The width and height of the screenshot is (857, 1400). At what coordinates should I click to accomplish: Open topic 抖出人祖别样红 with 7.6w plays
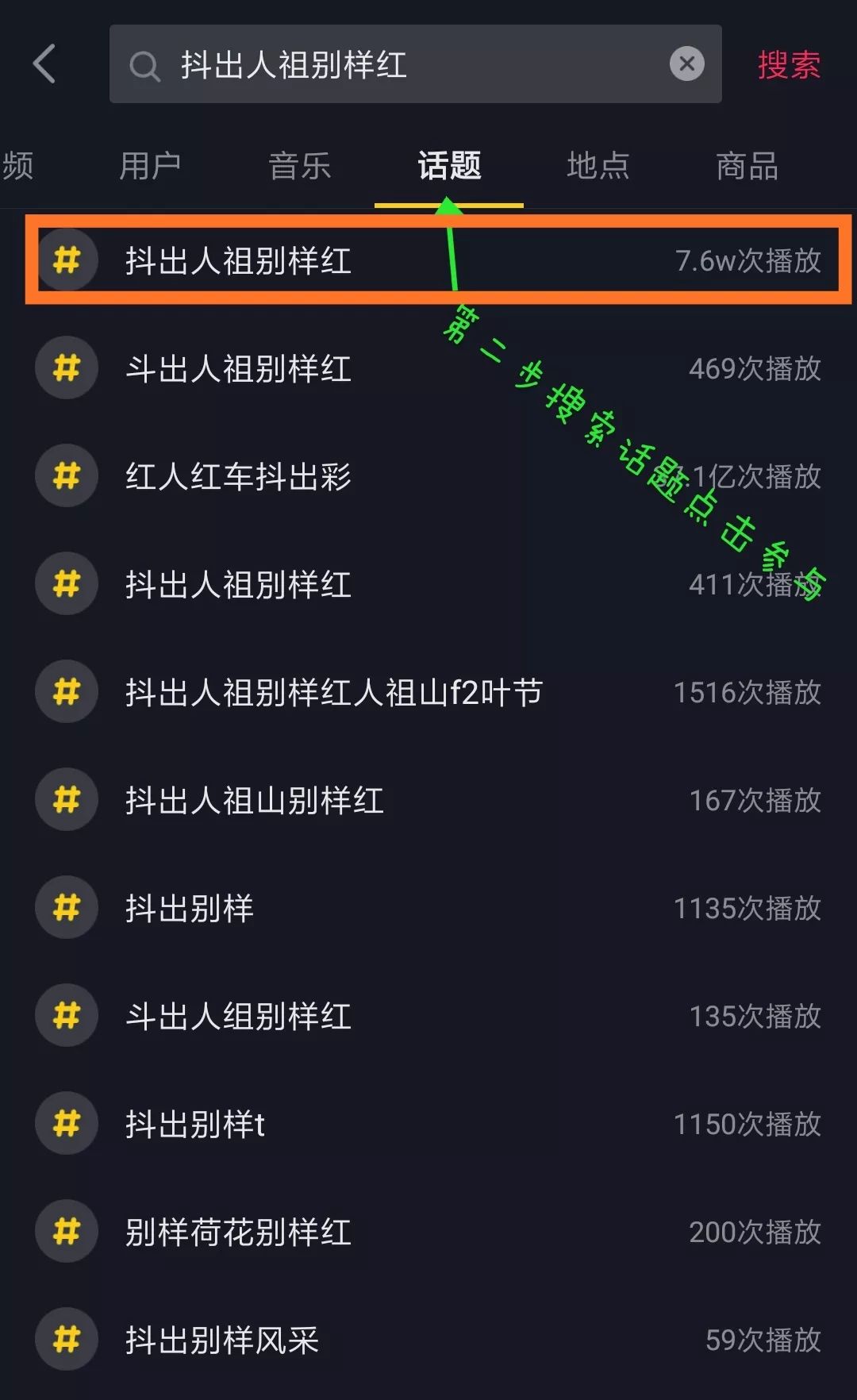coord(428,260)
